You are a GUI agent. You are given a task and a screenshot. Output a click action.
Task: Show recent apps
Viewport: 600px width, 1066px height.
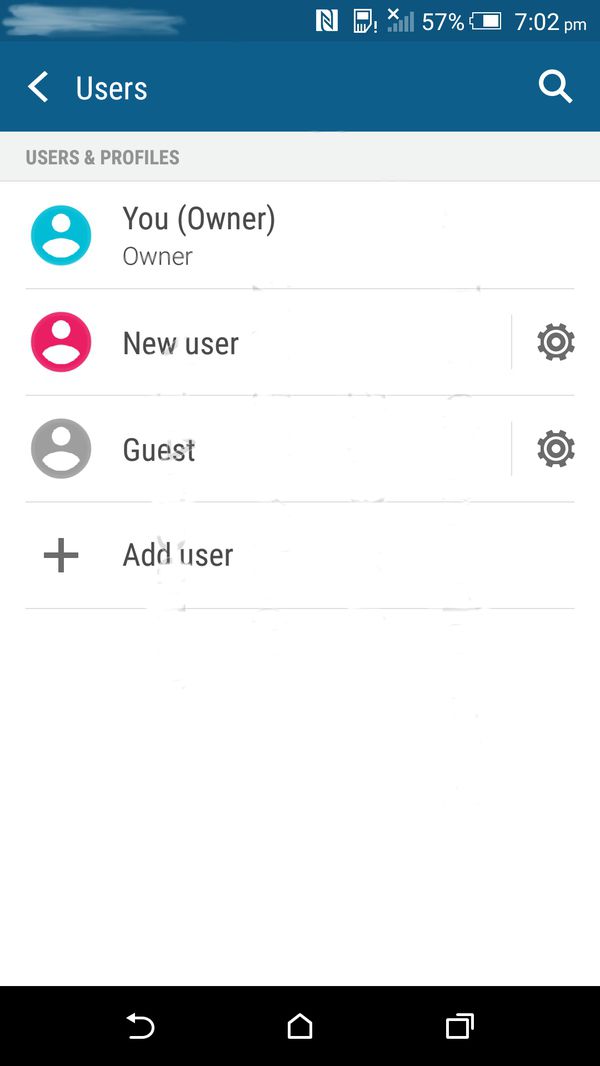(x=459, y=1026)
